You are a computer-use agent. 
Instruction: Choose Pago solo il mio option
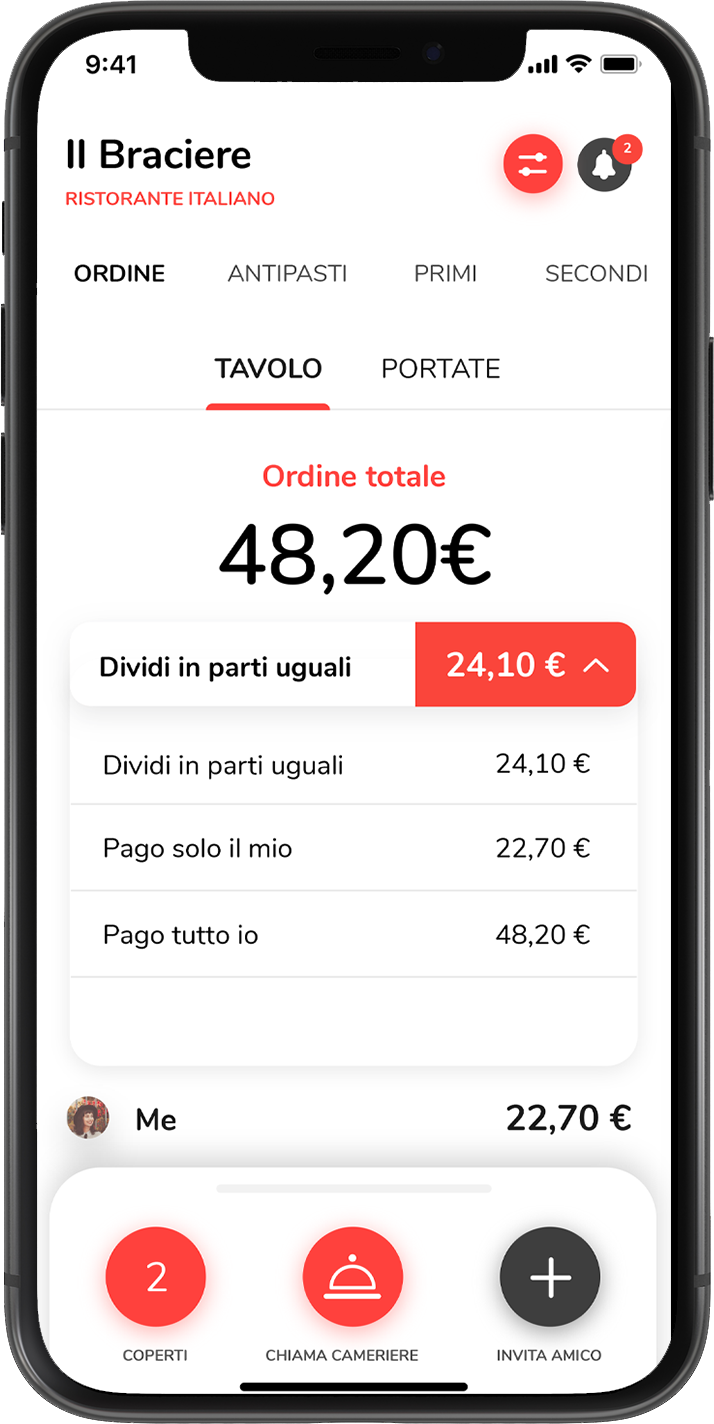[353, 848]
